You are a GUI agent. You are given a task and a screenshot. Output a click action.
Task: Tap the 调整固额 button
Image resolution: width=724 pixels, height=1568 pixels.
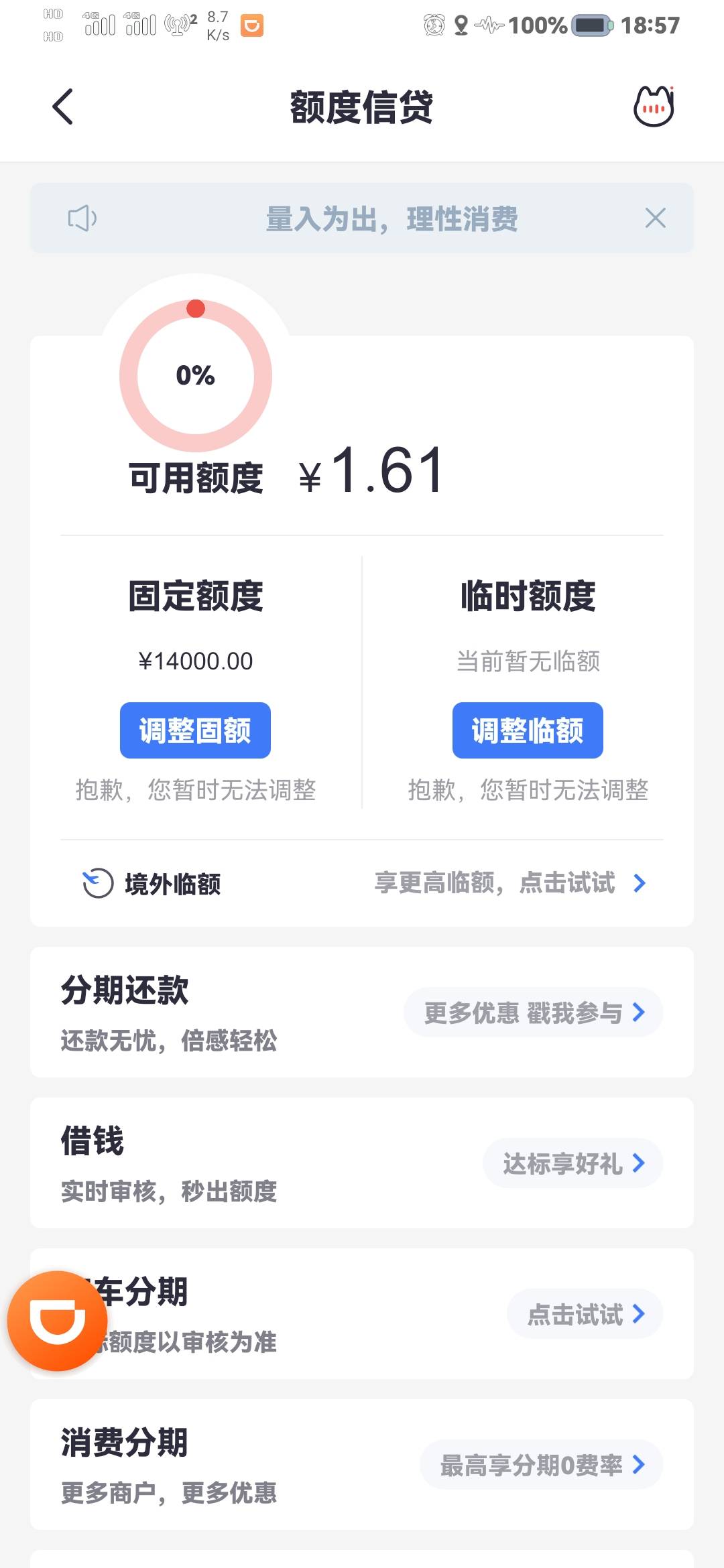click(195, 730)
